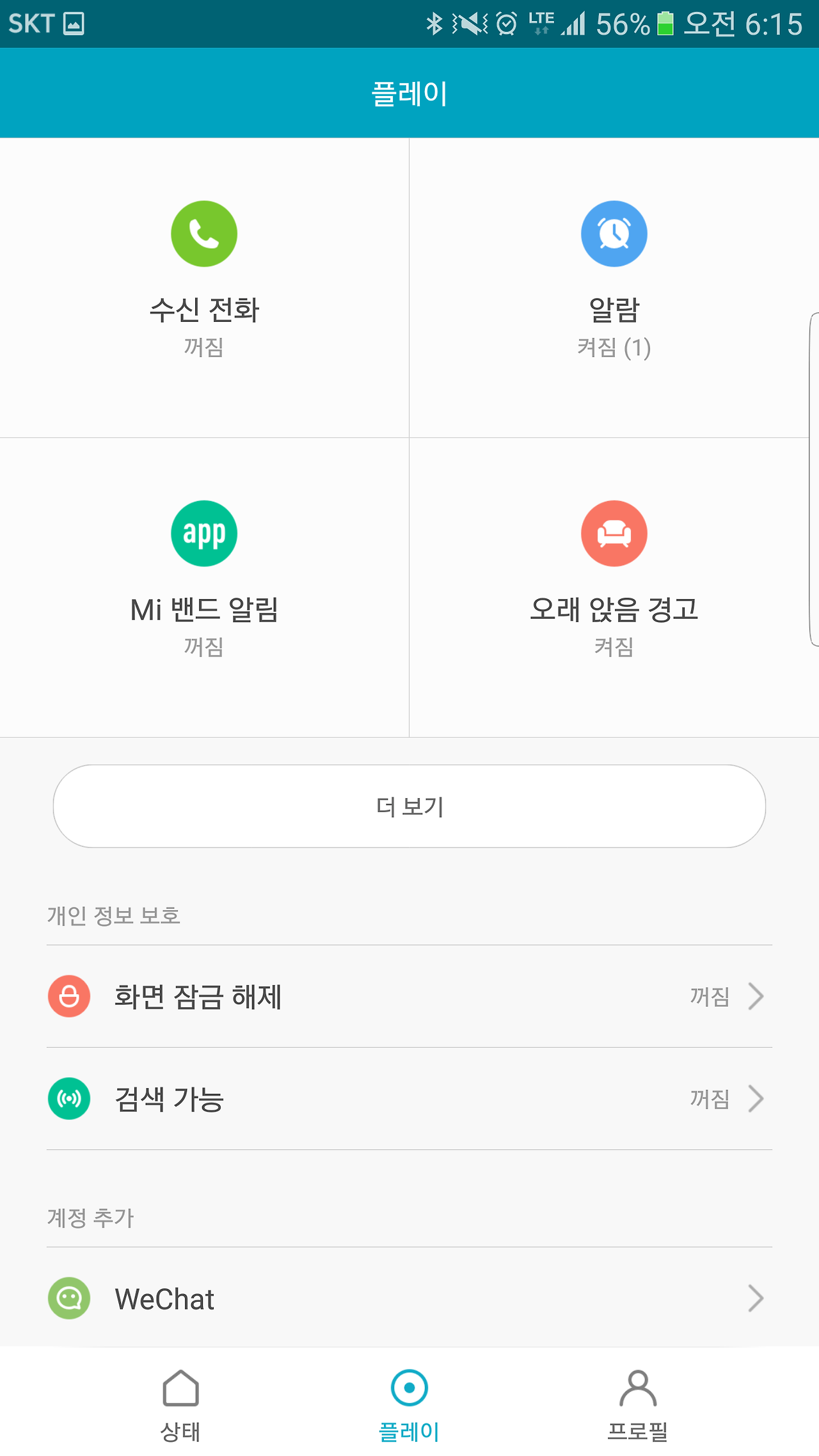Tap the 더 보기 button
Screen dimensions: 819x1456
pos(409,806)
